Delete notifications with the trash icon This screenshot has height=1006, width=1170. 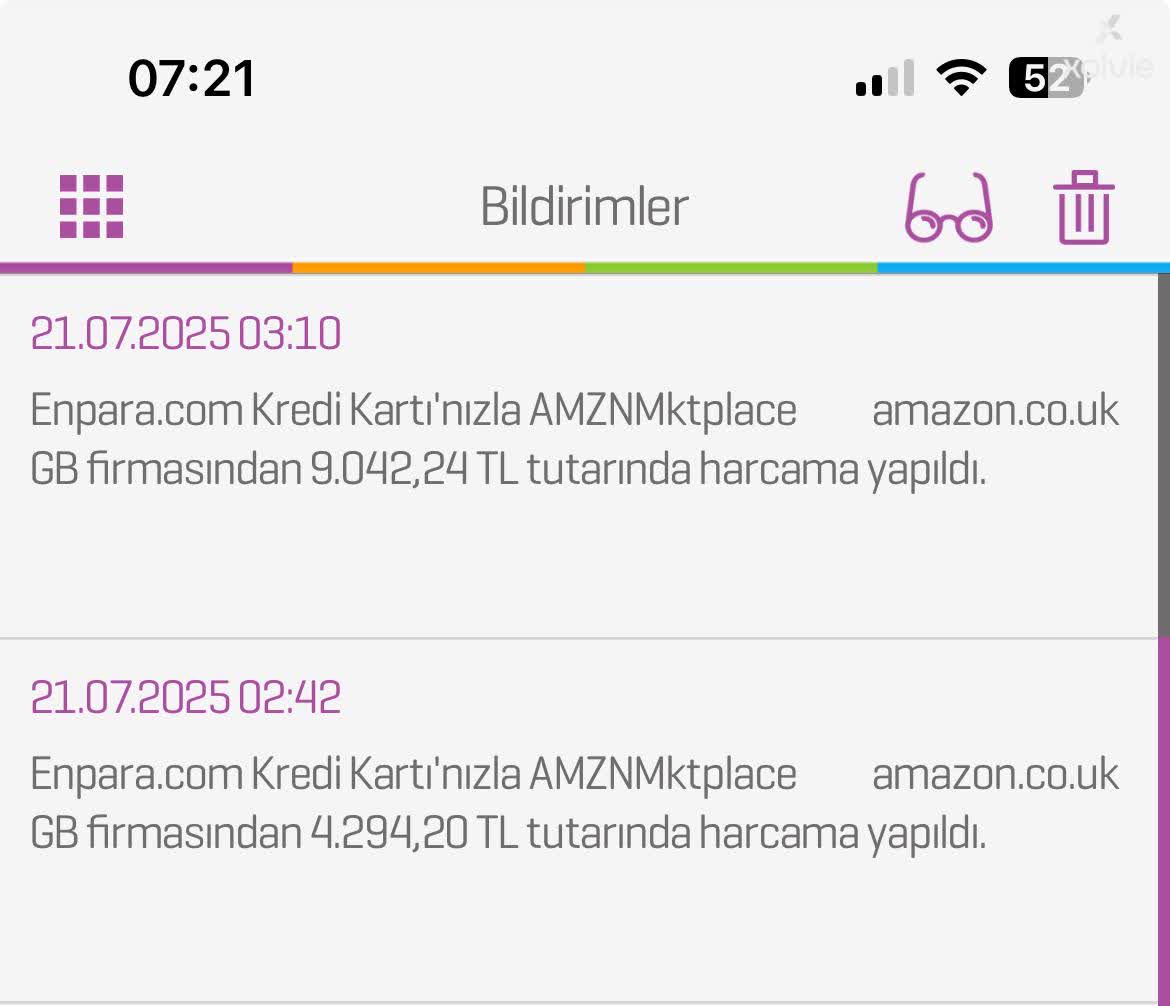pos(1083,208)
